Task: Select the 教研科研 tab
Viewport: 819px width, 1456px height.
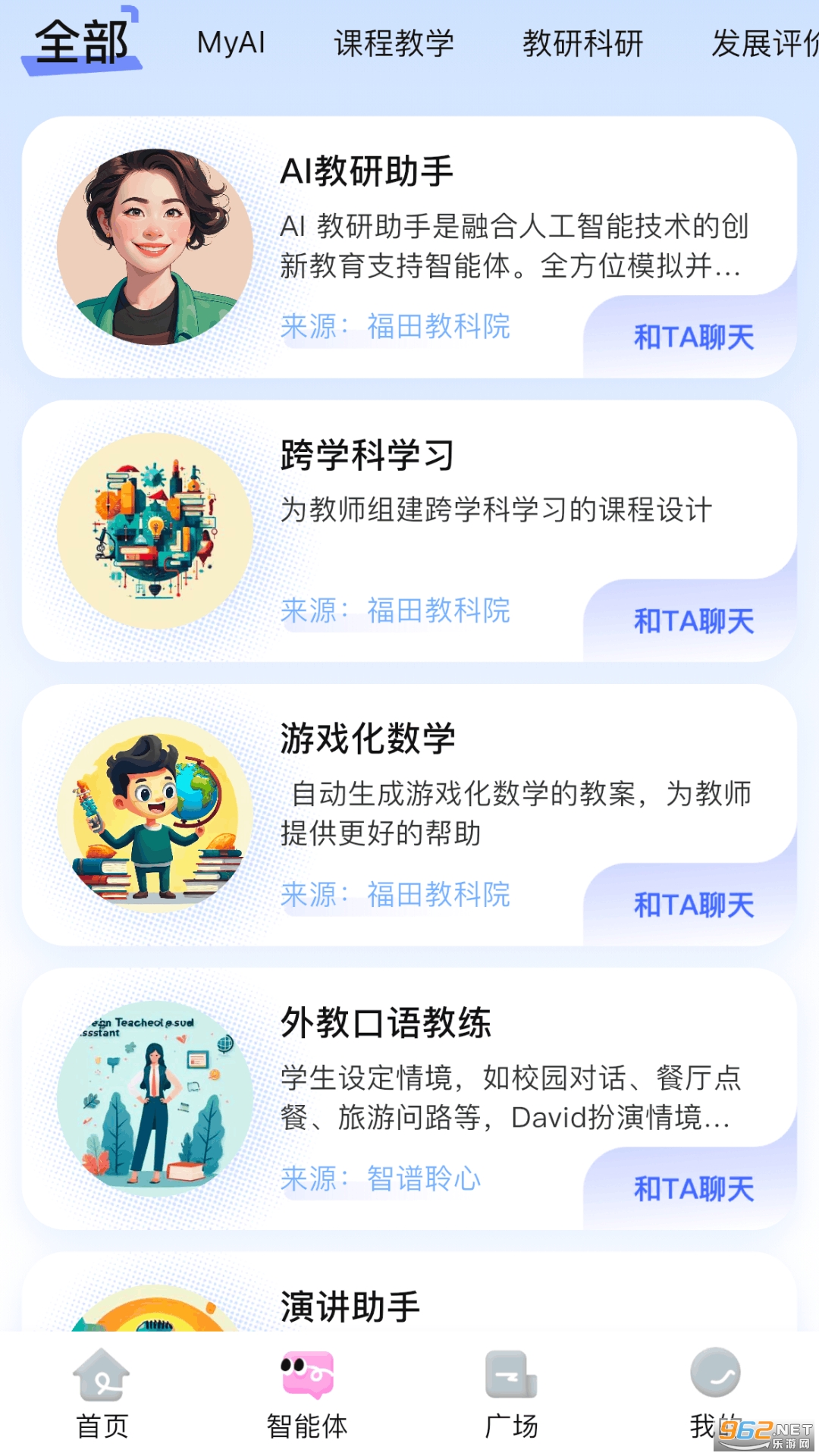Action: coord(582,44)
